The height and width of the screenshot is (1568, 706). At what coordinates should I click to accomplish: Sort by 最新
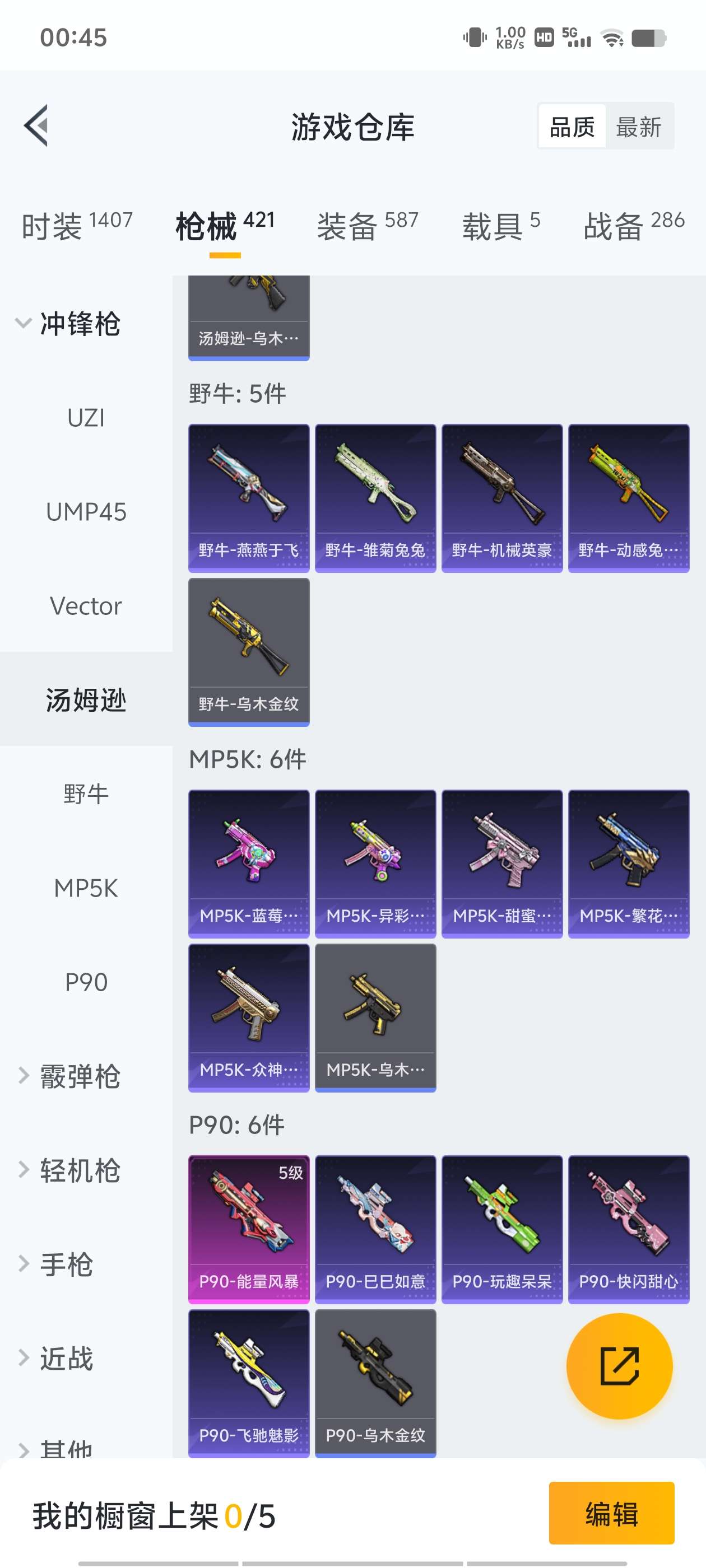[638, 127]
